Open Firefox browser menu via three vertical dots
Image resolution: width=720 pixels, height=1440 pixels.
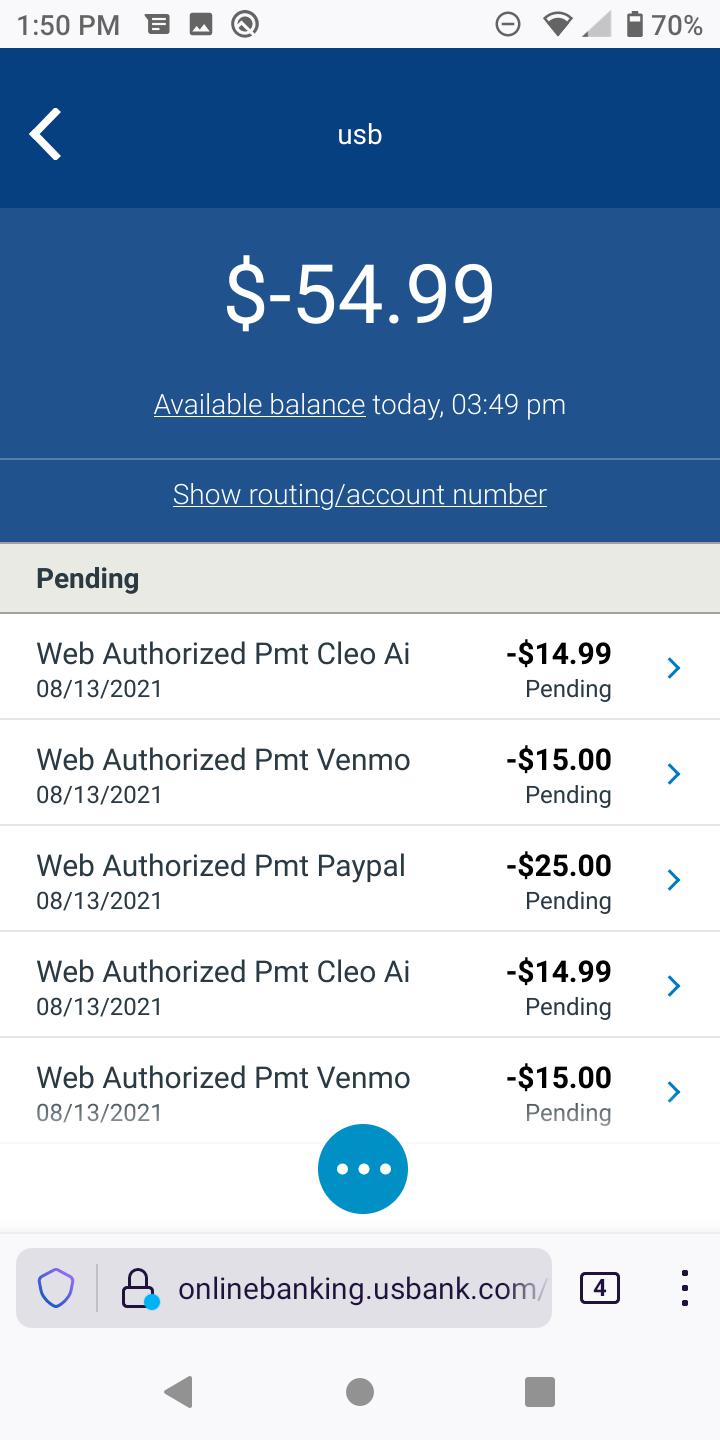click(x=684, y=1287)
